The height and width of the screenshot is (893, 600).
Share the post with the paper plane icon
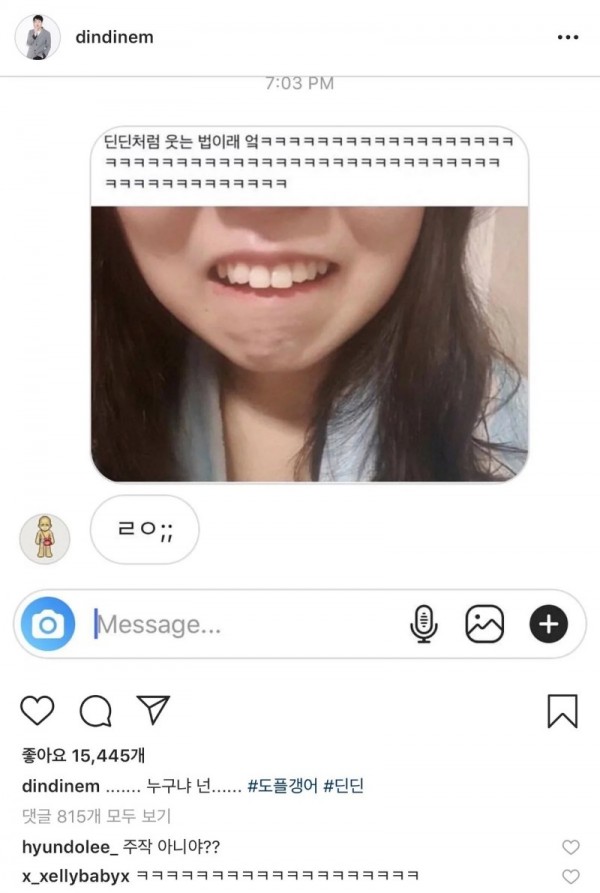pos(152,709)
